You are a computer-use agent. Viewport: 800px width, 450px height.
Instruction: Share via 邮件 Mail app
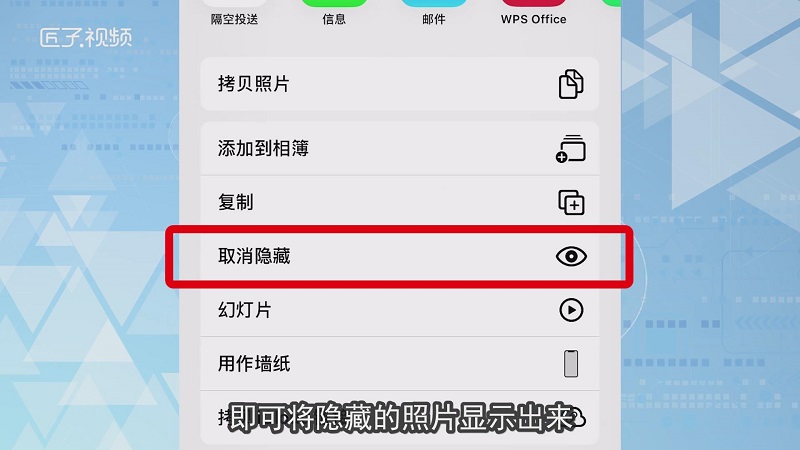(x=434, y=8)
